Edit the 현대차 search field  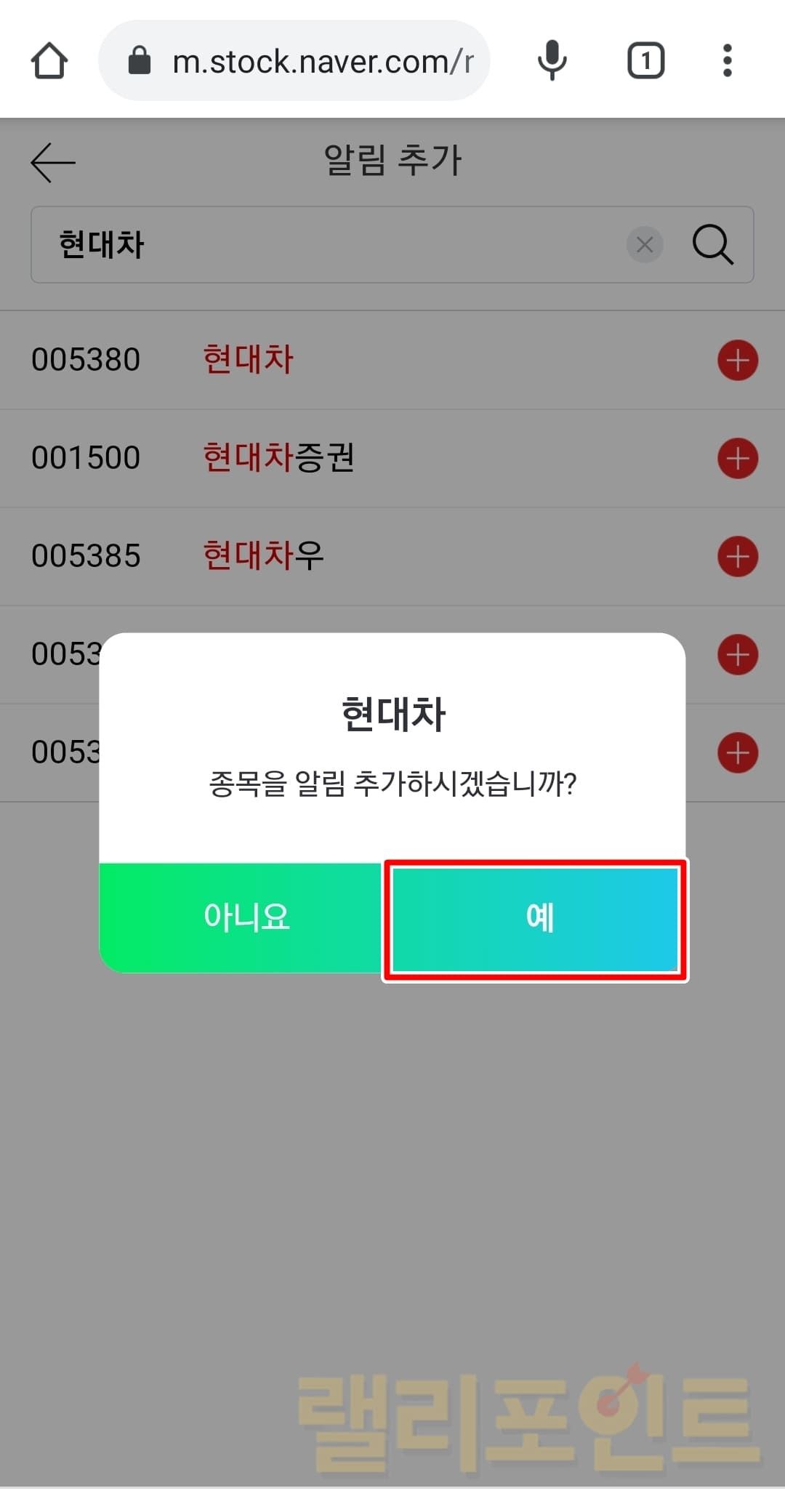tap(327, 245)
